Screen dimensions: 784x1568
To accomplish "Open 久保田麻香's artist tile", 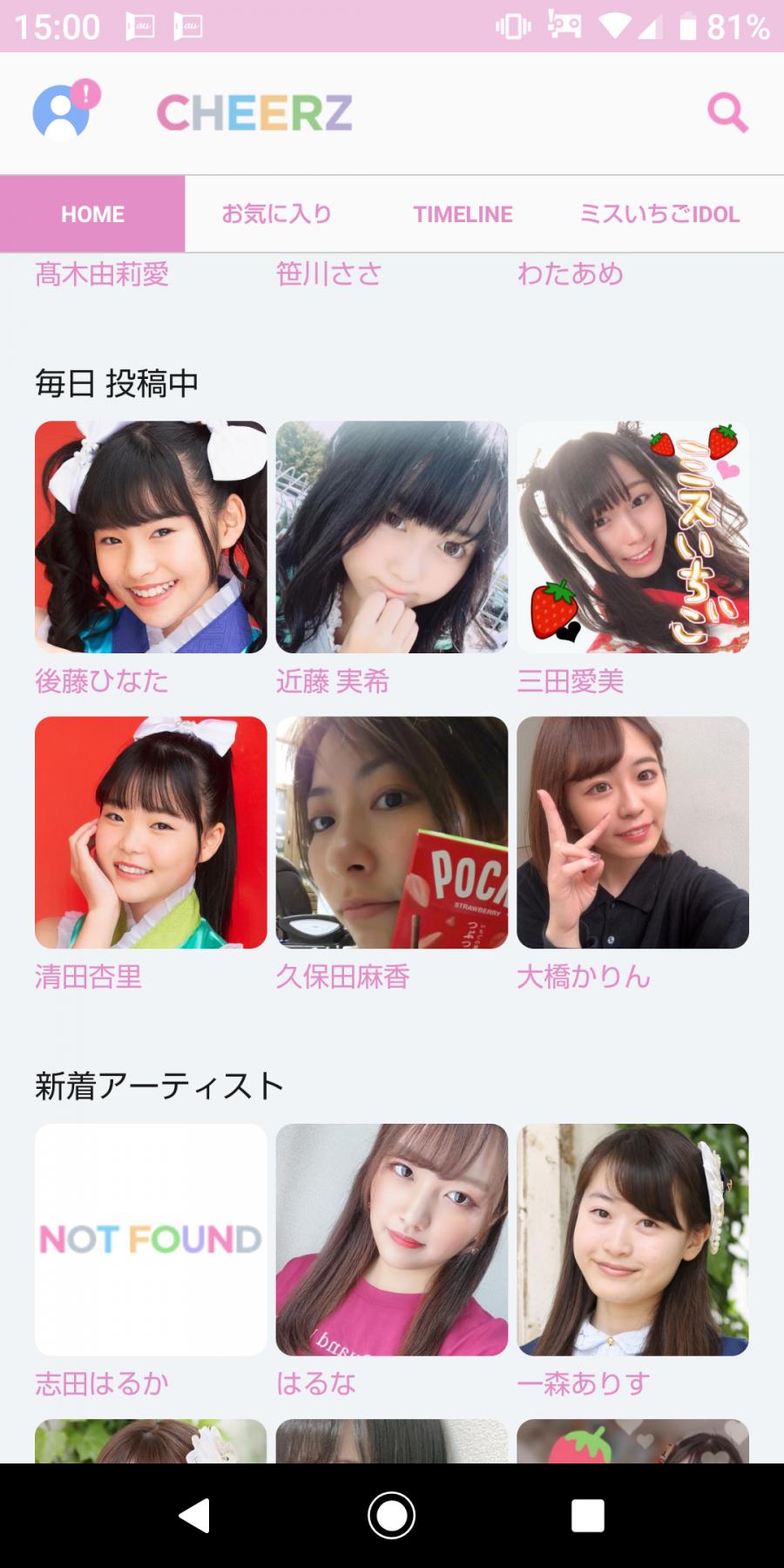I will [x=392, y=832].
